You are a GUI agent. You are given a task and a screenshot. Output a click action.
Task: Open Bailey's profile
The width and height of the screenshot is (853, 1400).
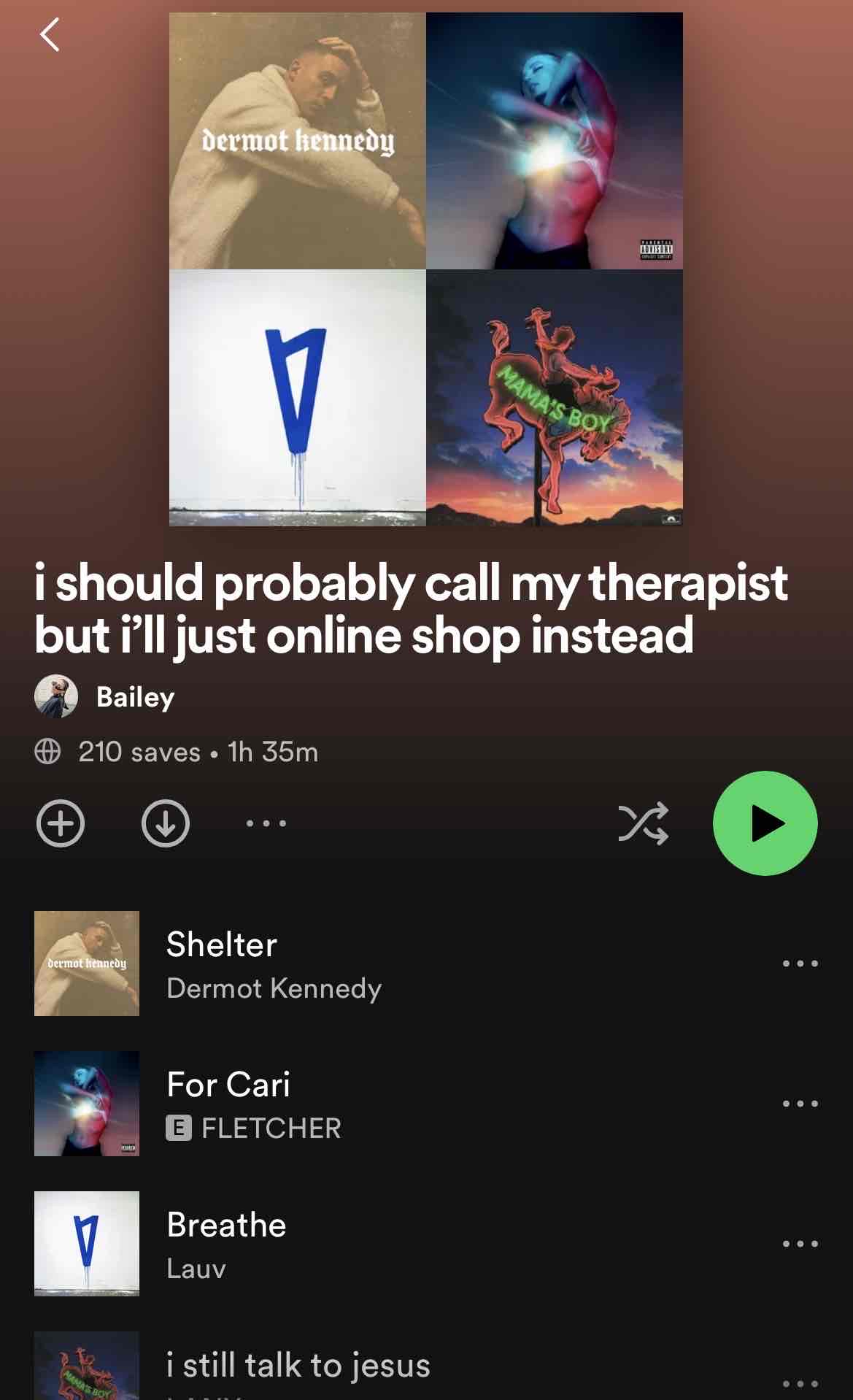coord(135,697)
